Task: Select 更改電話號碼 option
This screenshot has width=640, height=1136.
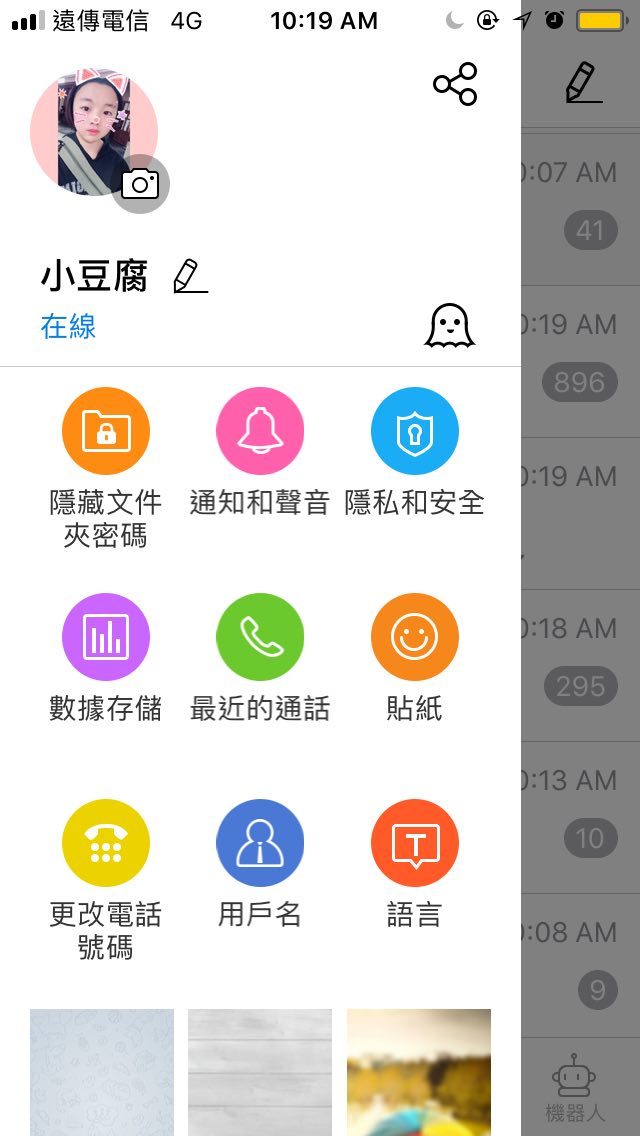Action: tap(106, 844)
